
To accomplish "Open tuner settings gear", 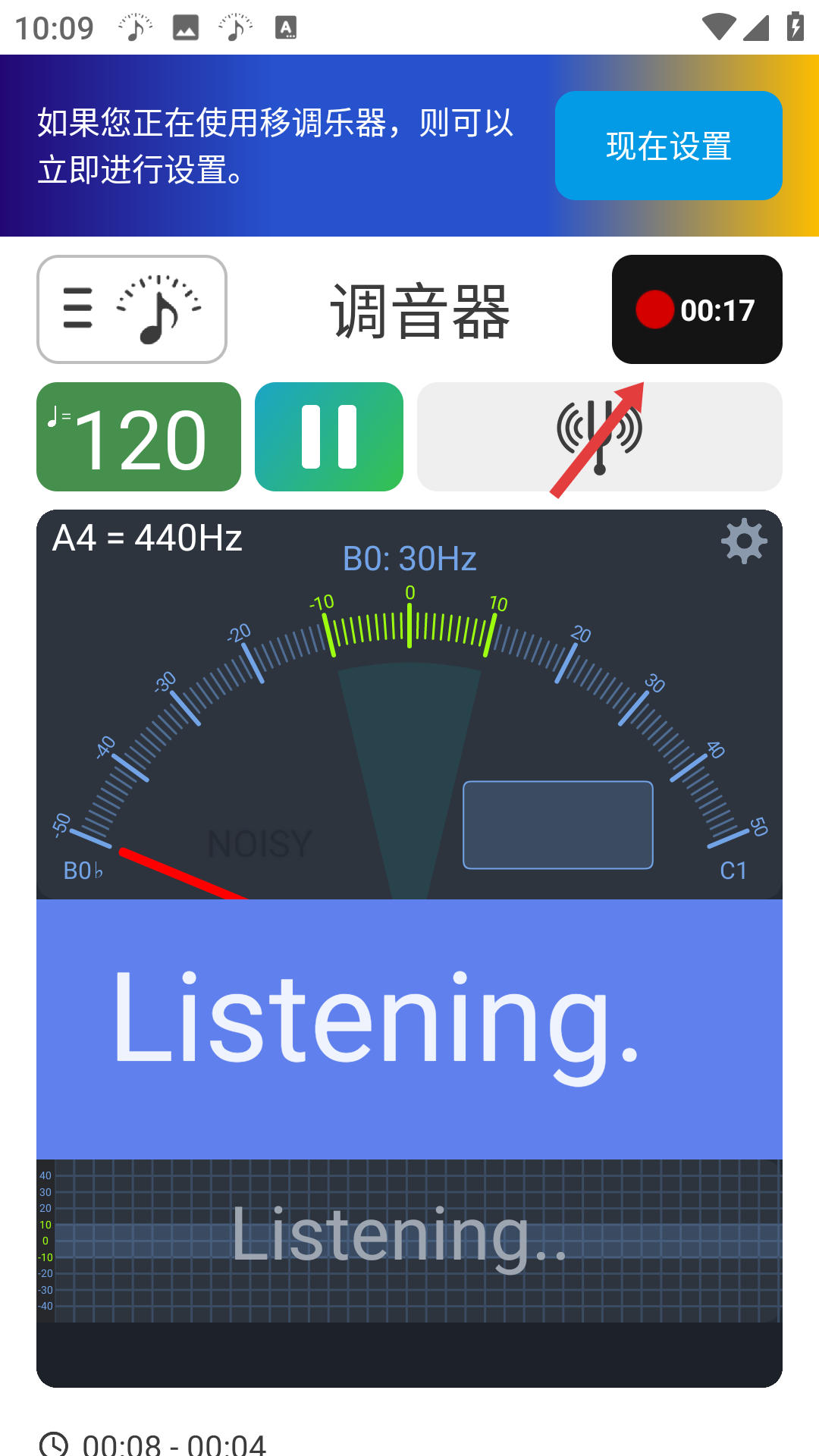I will pyautogui.click(x=743, y=541).
